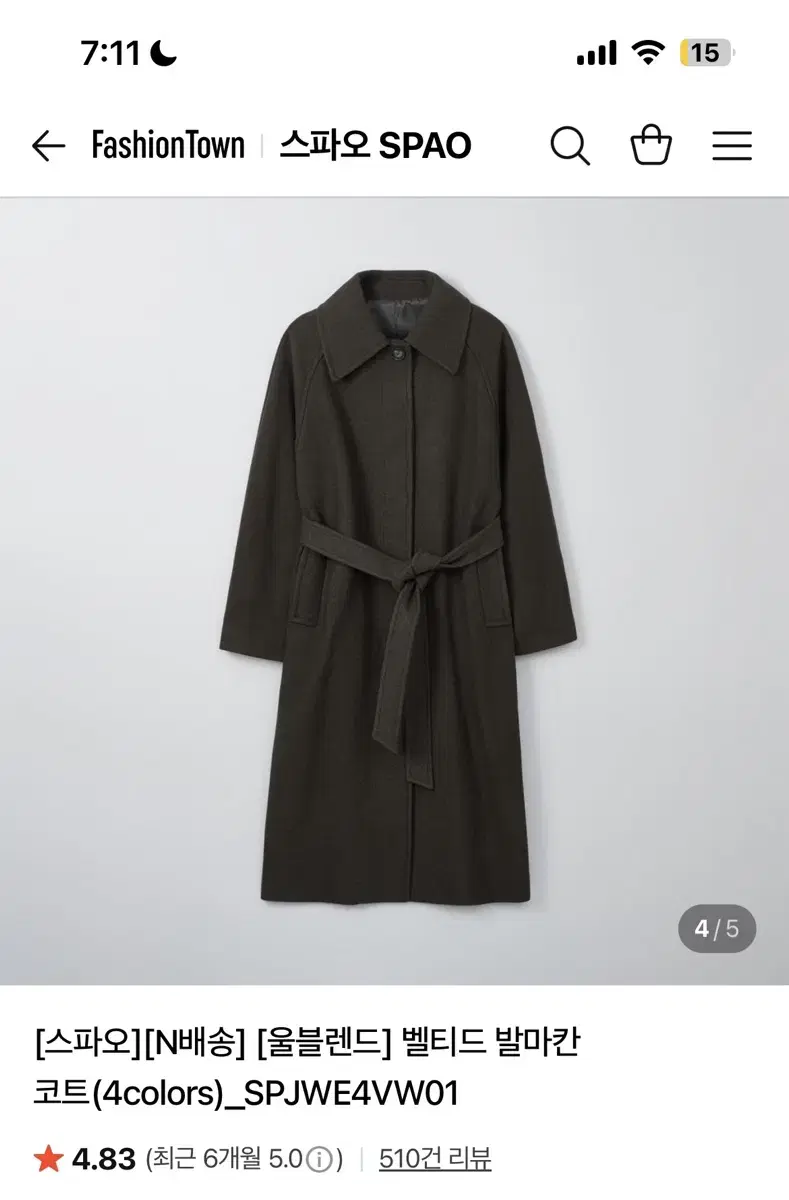This screenshot has height=1200, width=789.
Task: Tap the Wi-Fi icon in the status bar
Action: [647, 53]
